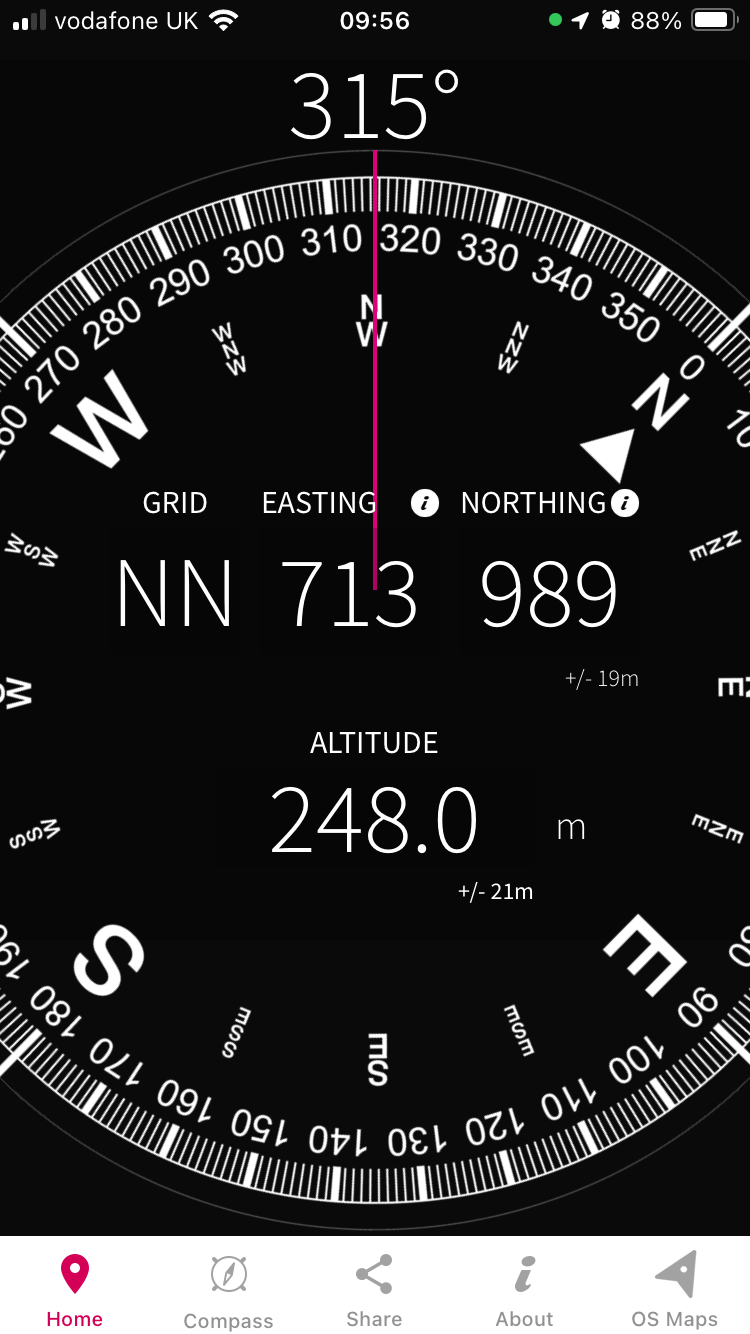Screen dimensions: 750x1334
Task: Tap the heading readout 315°
Action: coord(374,105)
